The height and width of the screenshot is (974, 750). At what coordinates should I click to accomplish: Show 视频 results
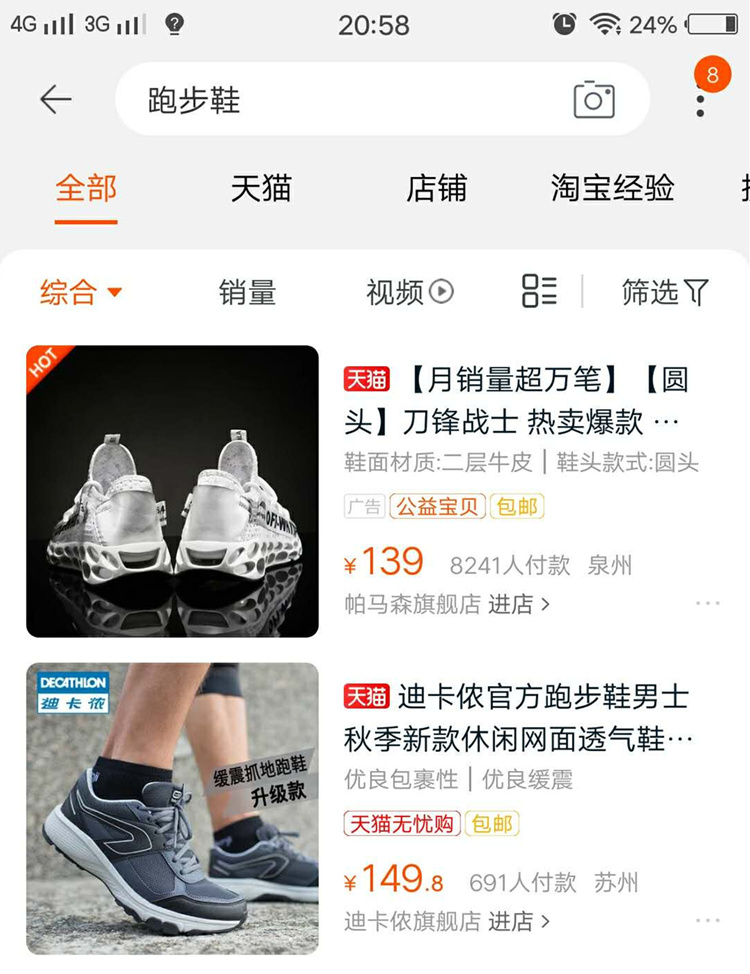pos(409,292)
